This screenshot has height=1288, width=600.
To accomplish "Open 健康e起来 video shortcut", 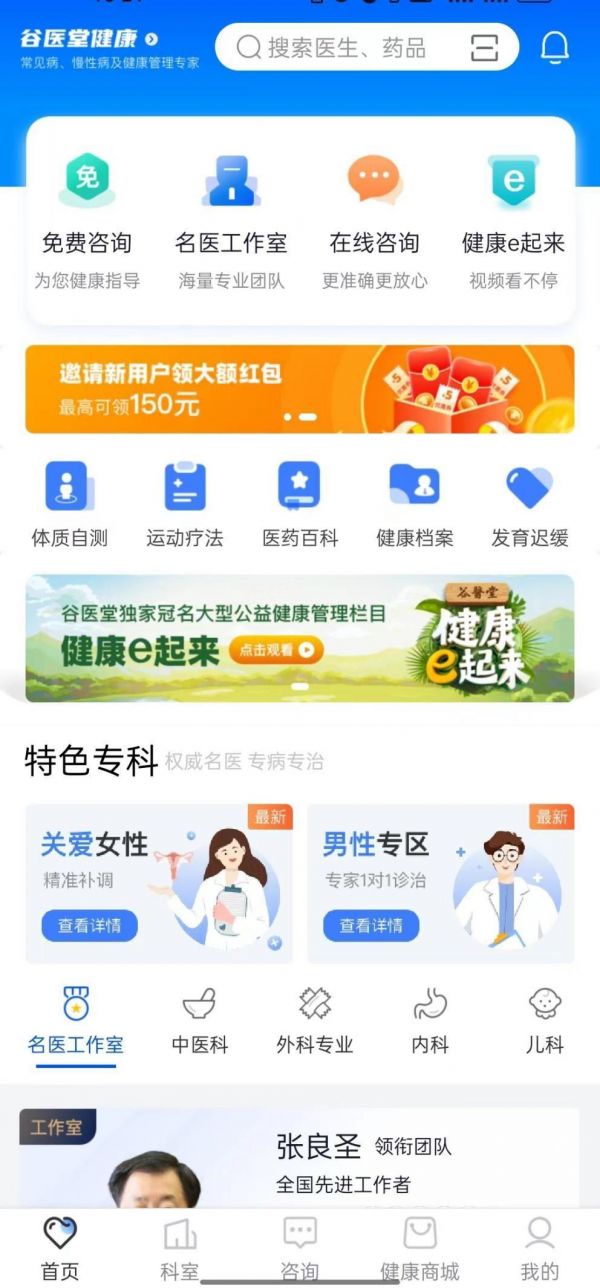I will [x=513, y=221].
